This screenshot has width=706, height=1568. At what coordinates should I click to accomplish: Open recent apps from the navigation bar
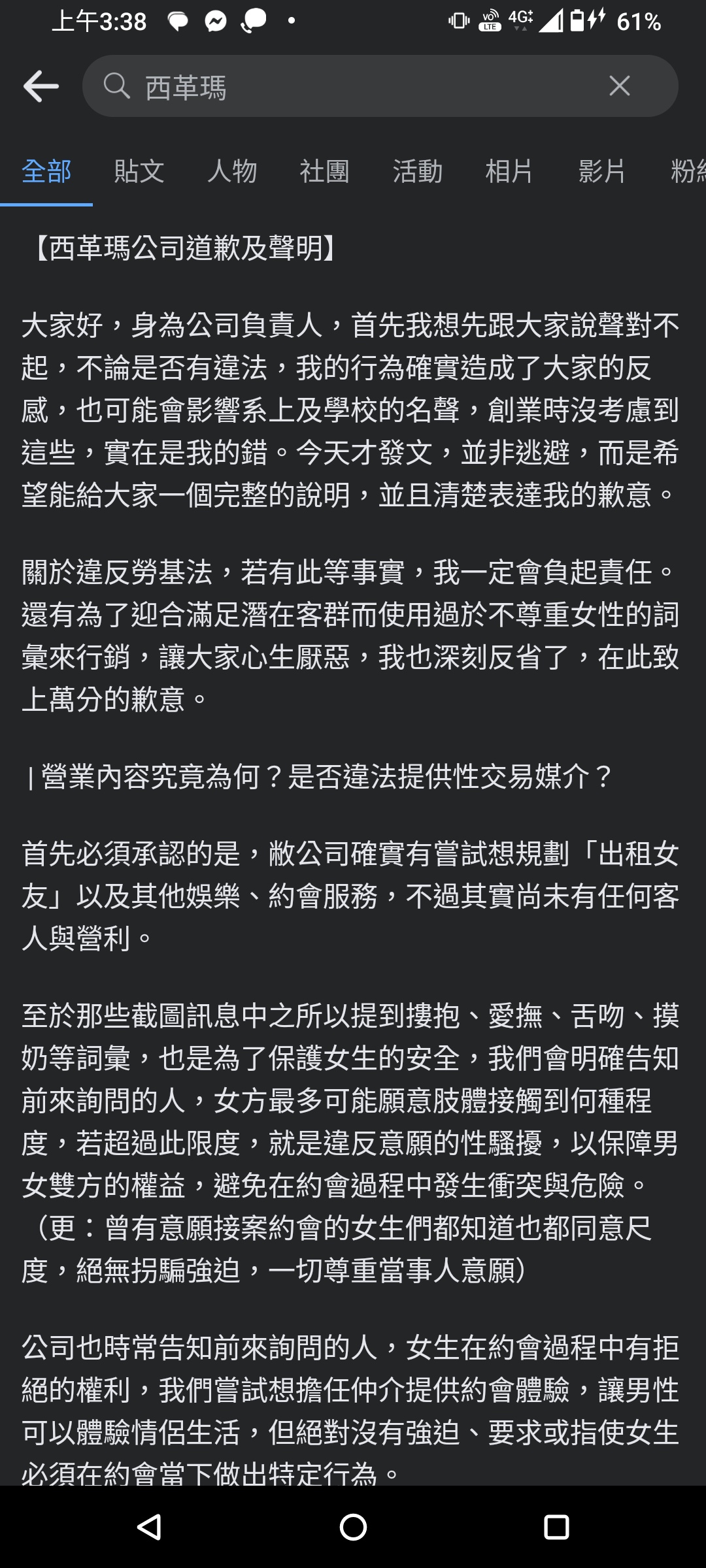[556, 1527]
